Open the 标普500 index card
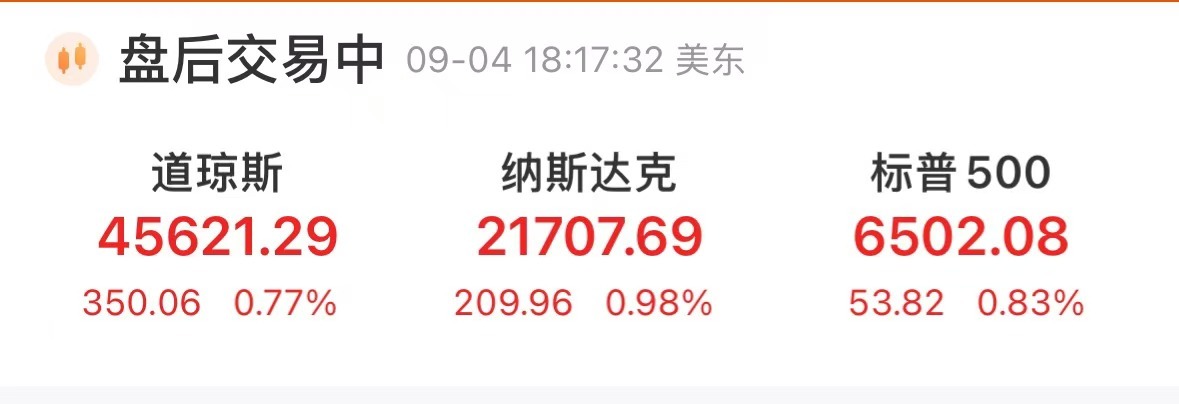1179x404 pixels. click(961, 237)
